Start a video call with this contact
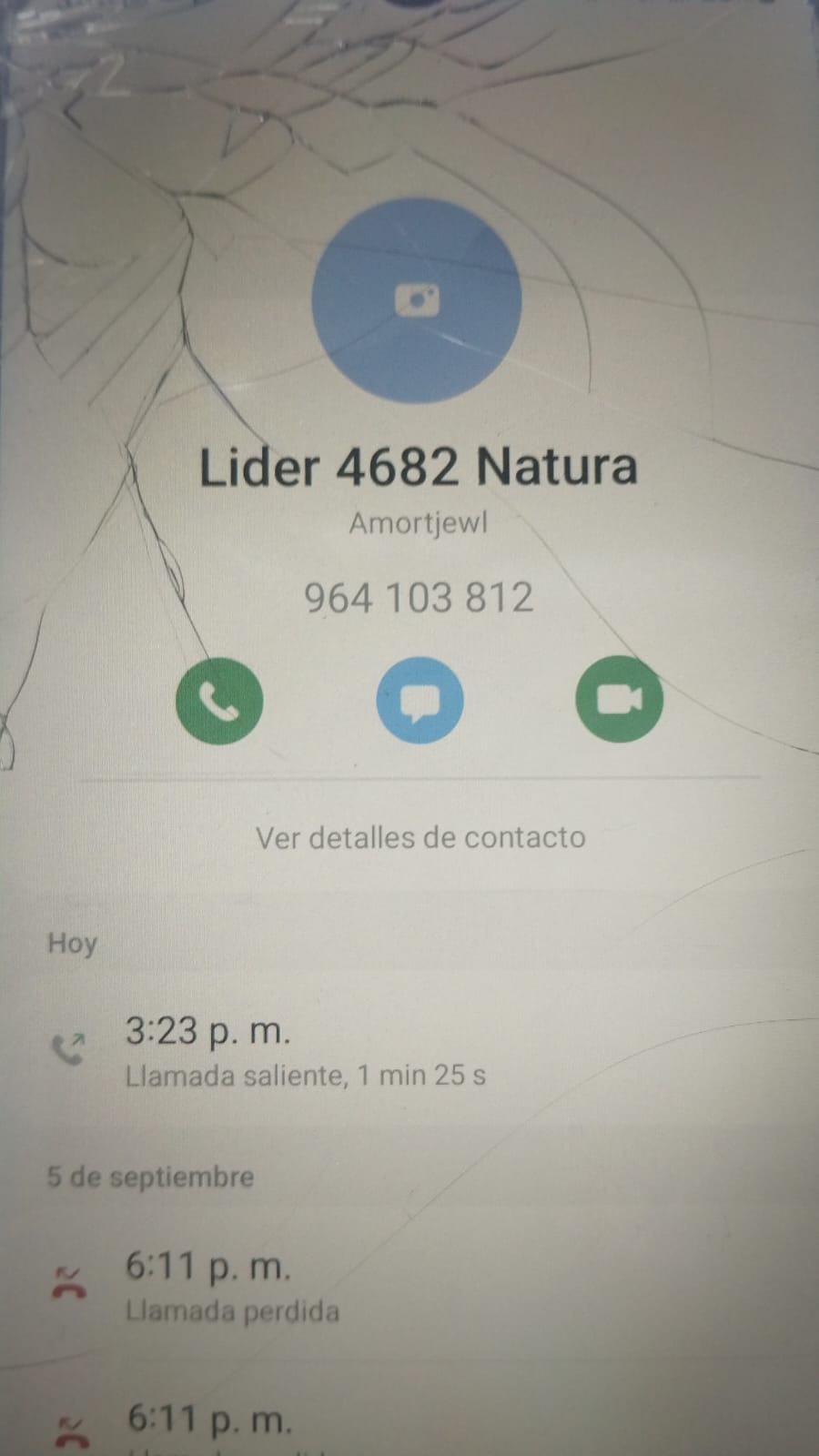 pos(619,699)
